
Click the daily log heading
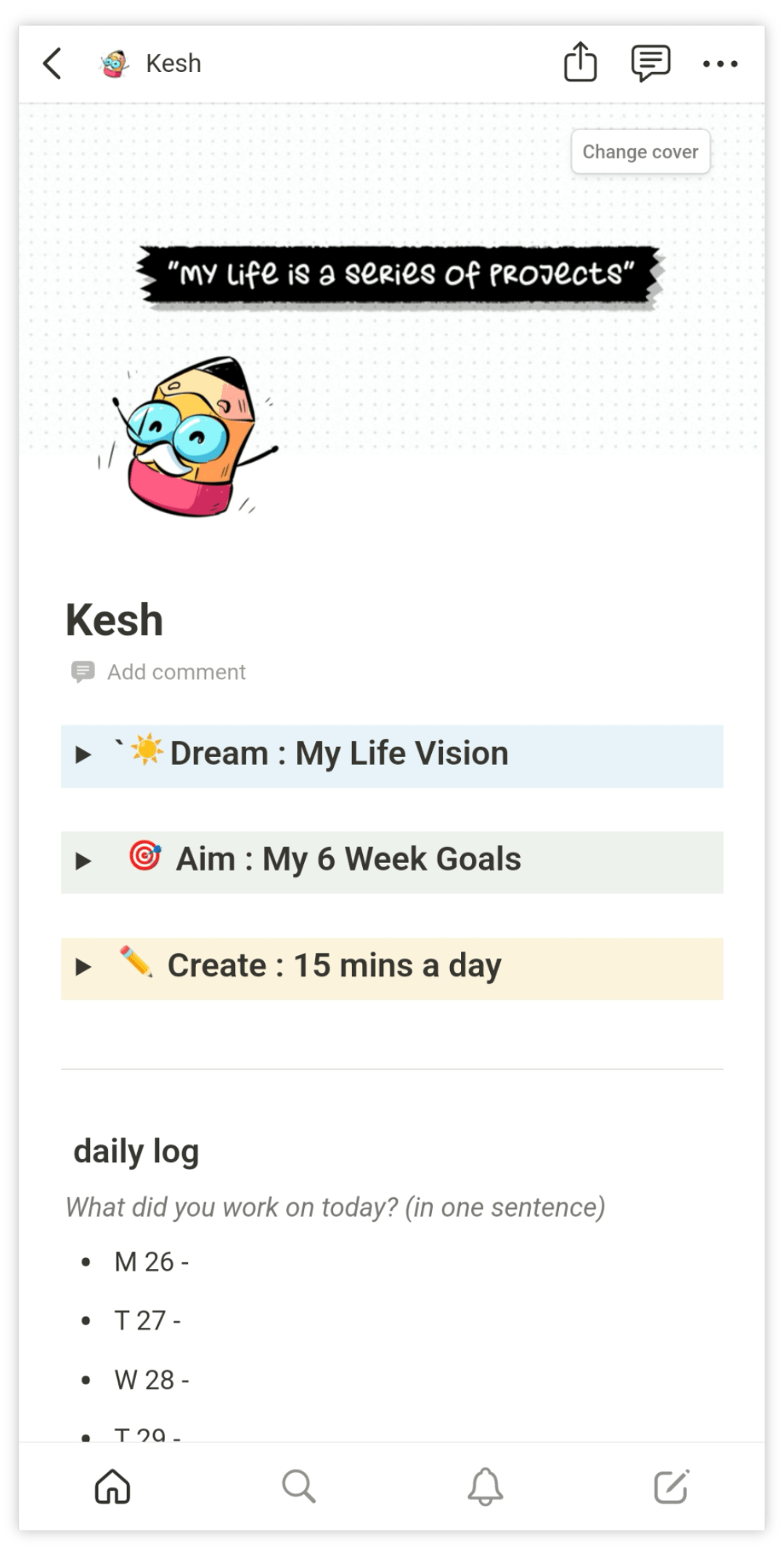tap(137, 1151)
